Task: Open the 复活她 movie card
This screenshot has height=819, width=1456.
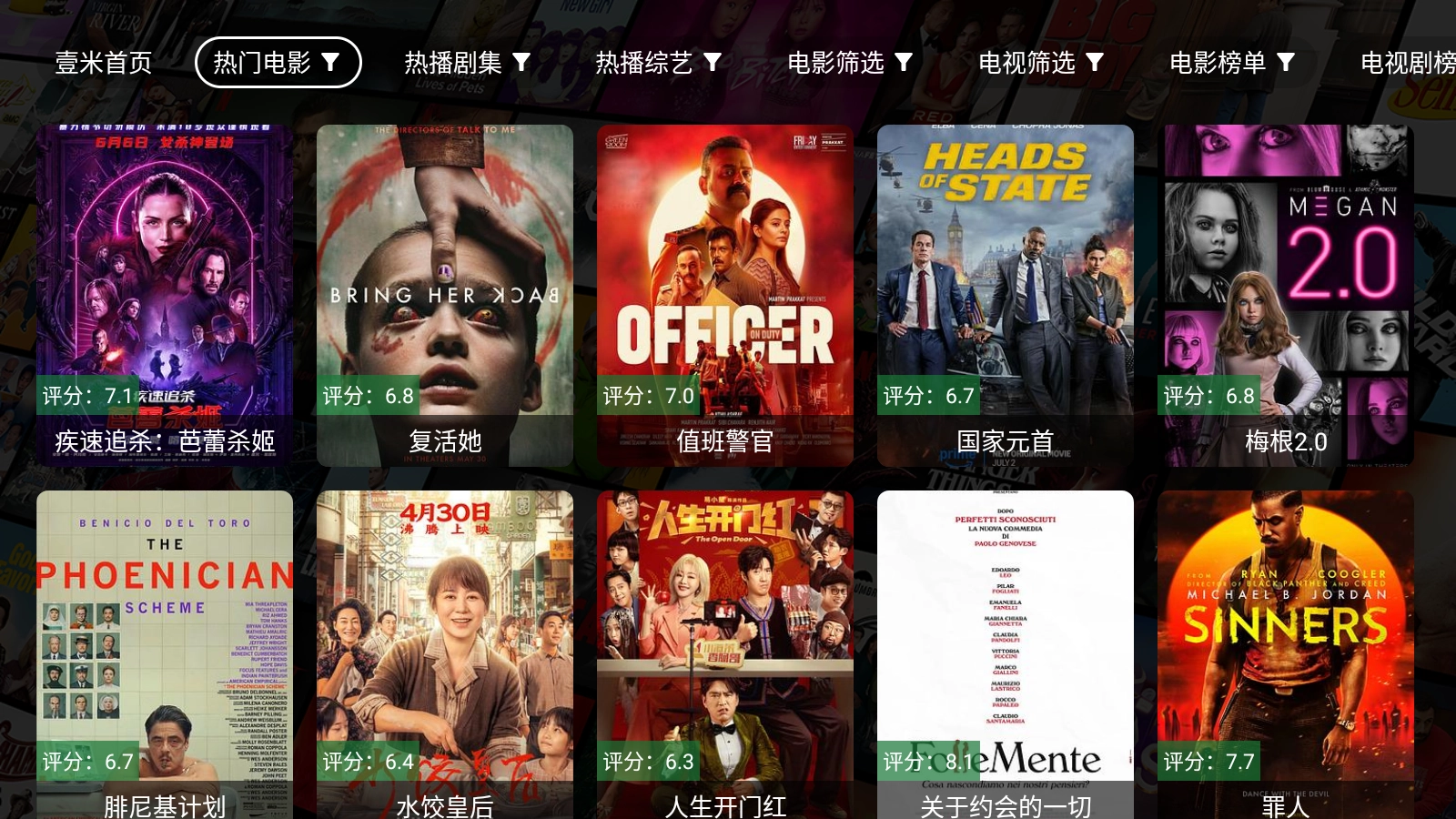Action: pos(445,296)
